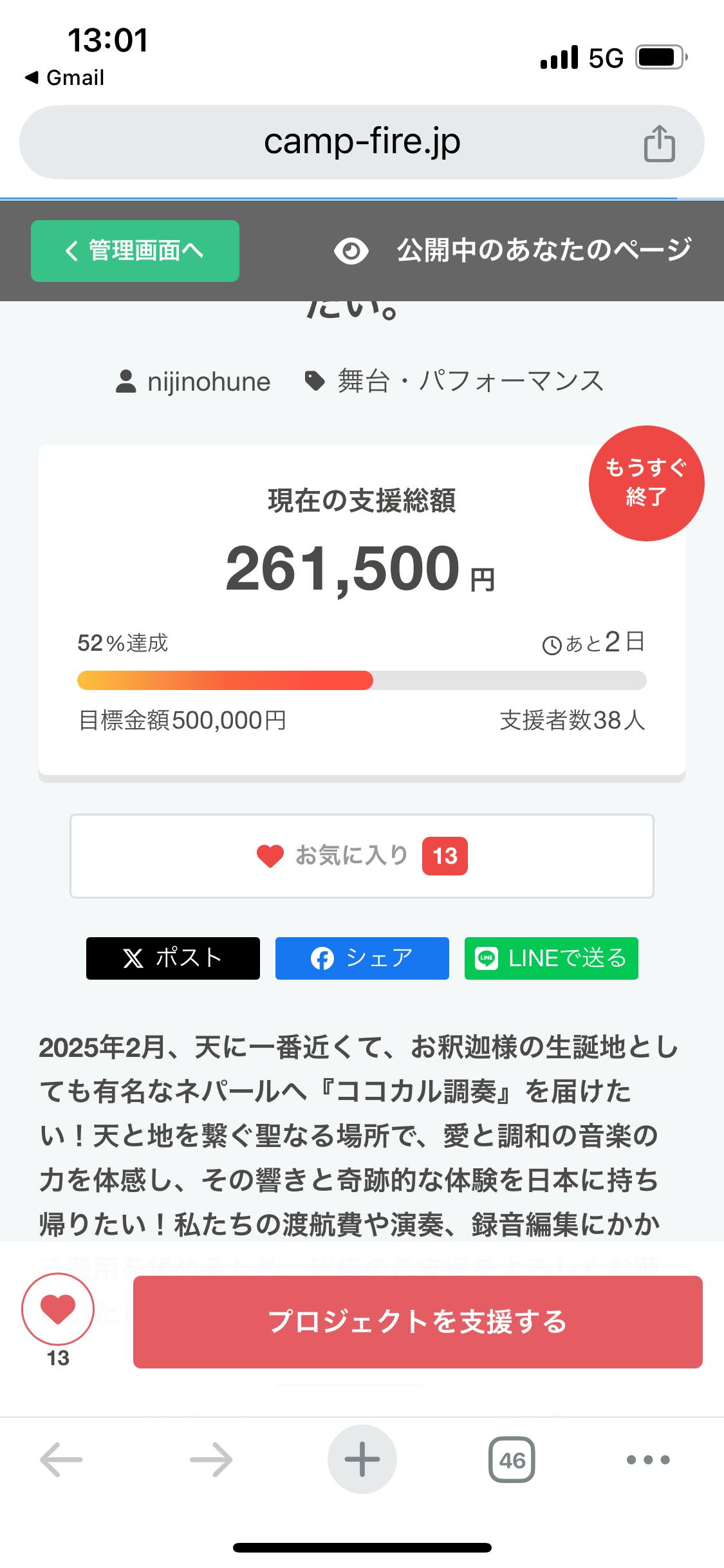This screenshot has width=724, height=1568.
Task: Return to the Gmail app
Action: pyautogui.click(x=64, y=78)
